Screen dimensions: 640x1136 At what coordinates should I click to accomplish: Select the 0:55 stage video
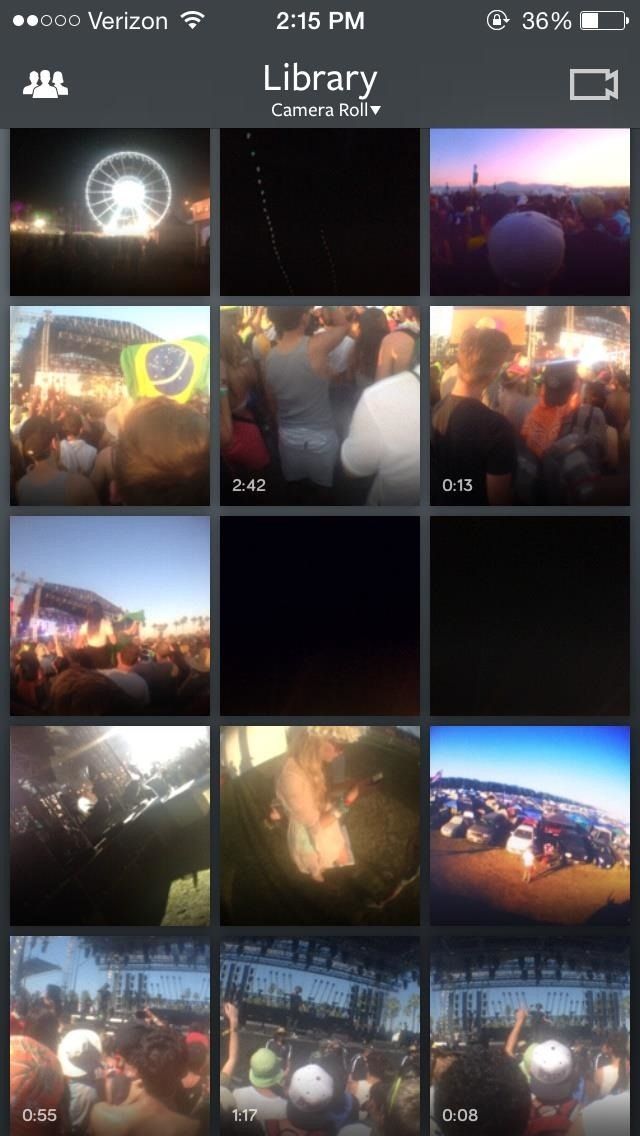(110, 1035)
